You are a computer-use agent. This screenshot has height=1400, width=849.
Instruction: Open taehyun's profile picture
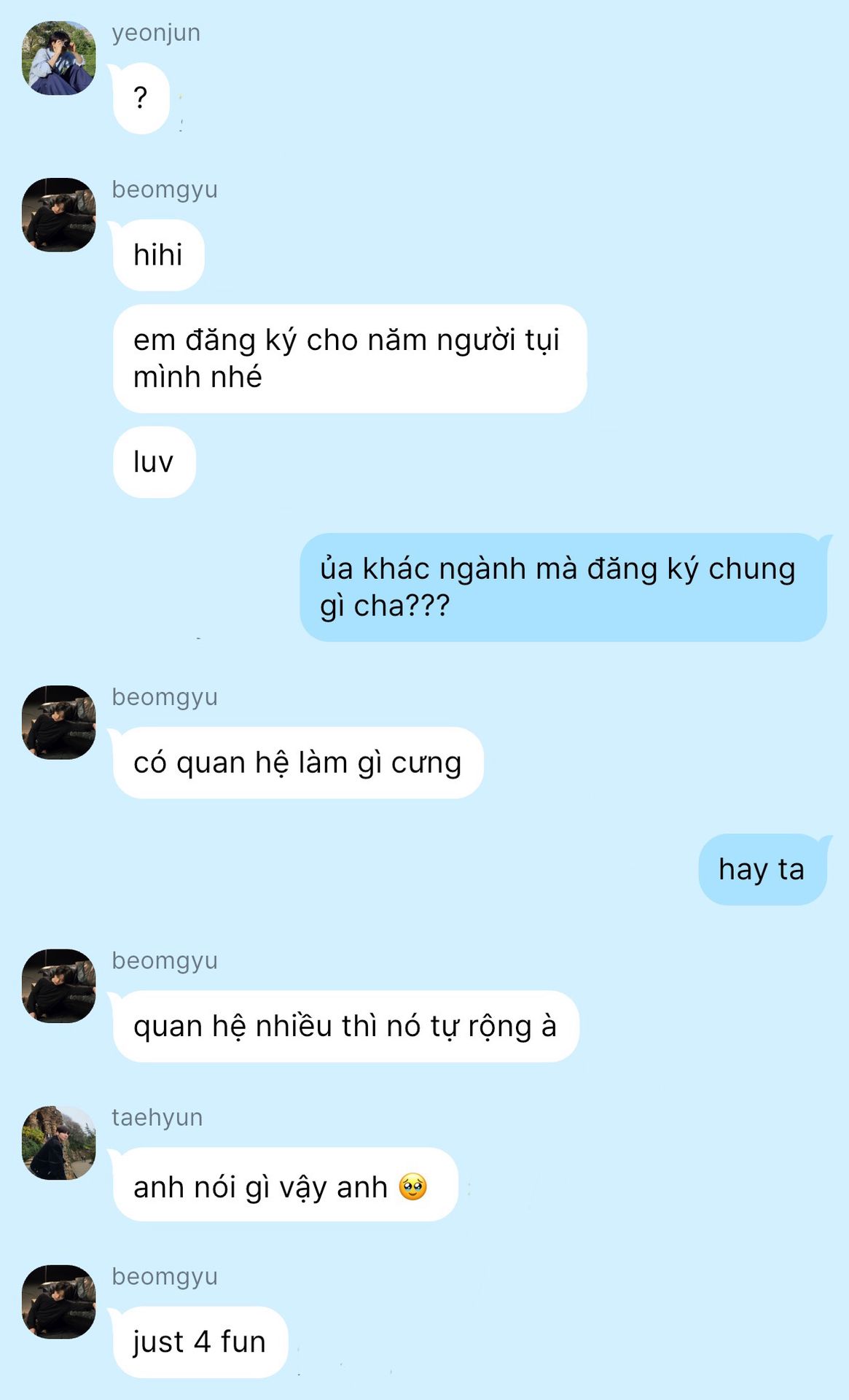(59, 1143)
